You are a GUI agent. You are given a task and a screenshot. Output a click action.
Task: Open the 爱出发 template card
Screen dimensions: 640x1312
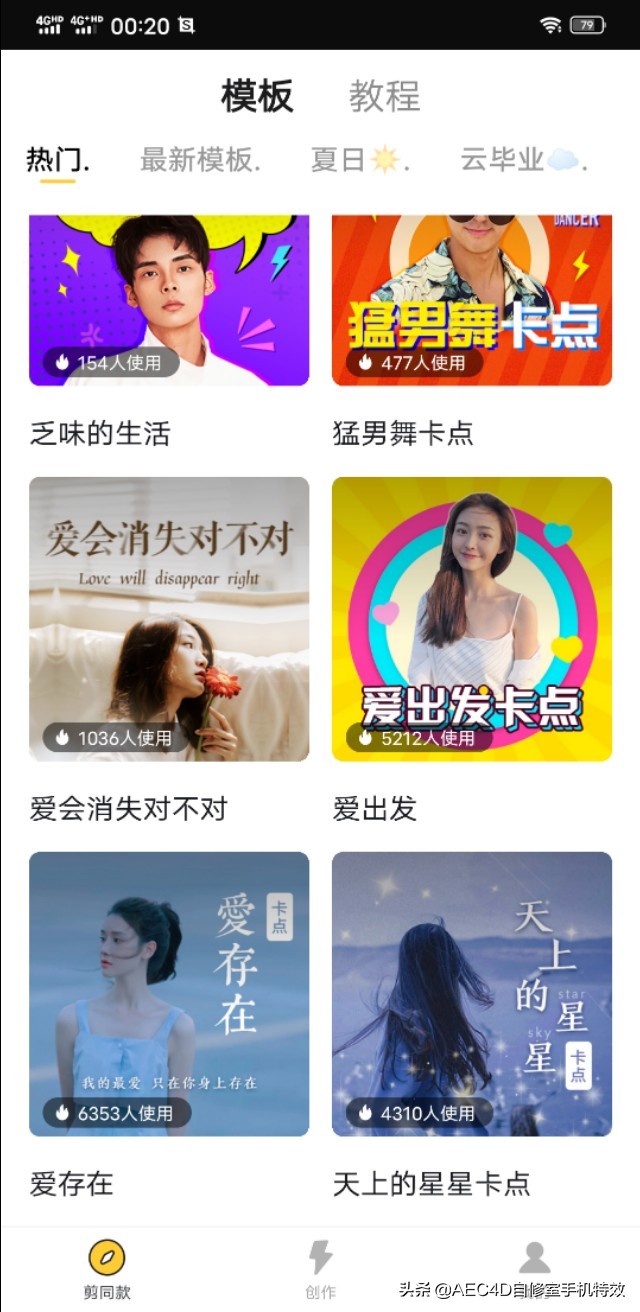pyautogui.click(x=472, y=619)
